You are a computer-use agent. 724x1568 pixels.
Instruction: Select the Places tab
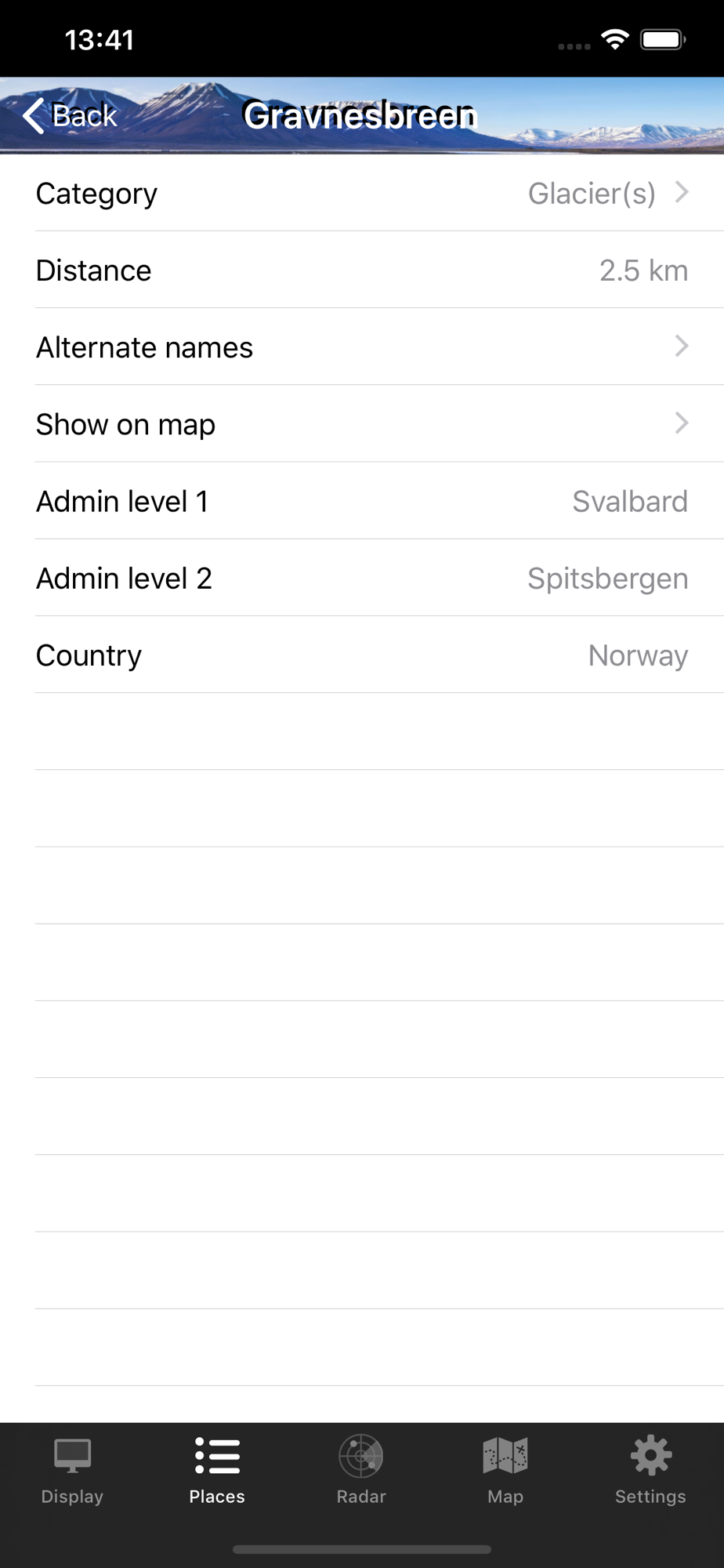[217, 1471]
